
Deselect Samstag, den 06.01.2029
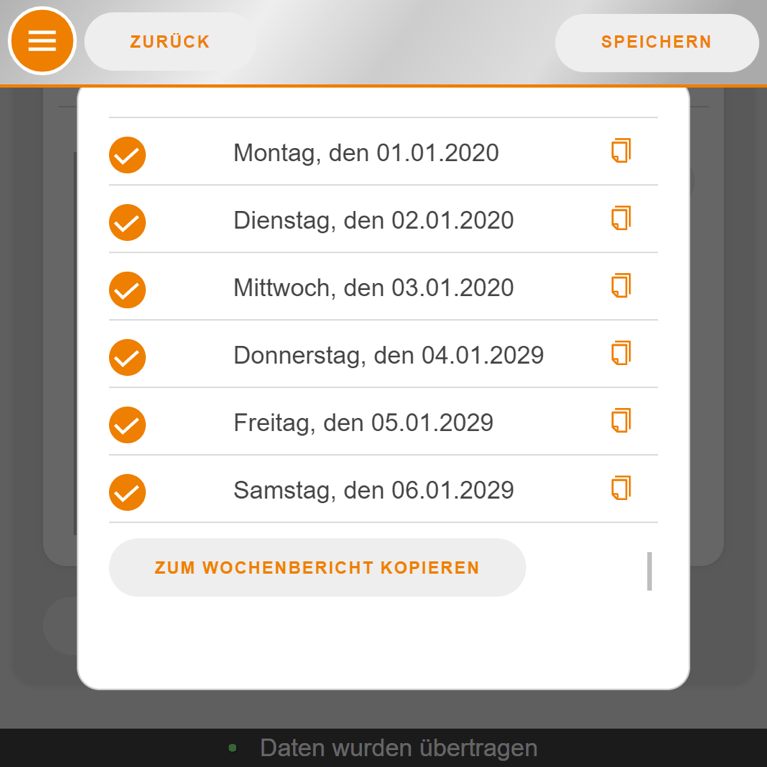coord(127,492)
